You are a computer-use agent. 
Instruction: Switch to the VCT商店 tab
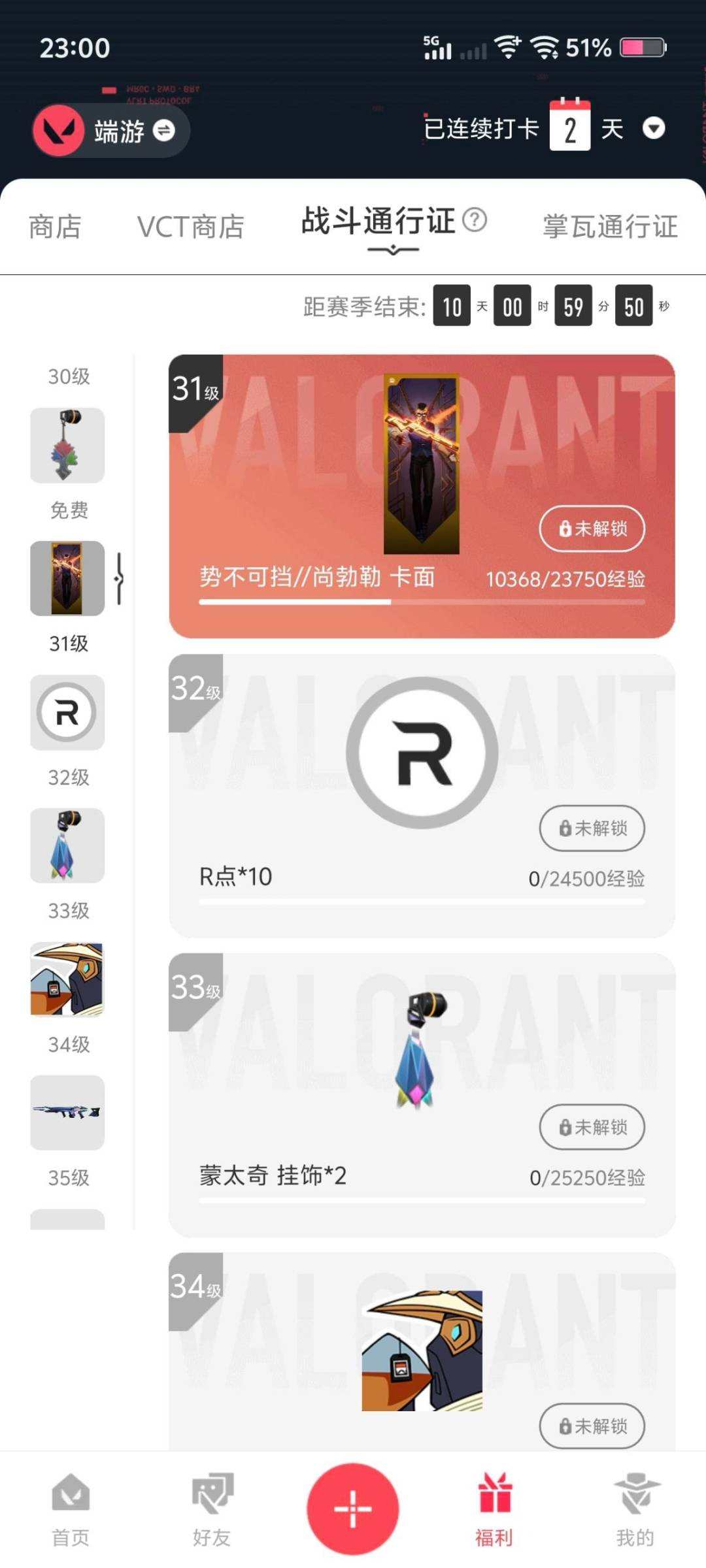(x=190, y=227)
